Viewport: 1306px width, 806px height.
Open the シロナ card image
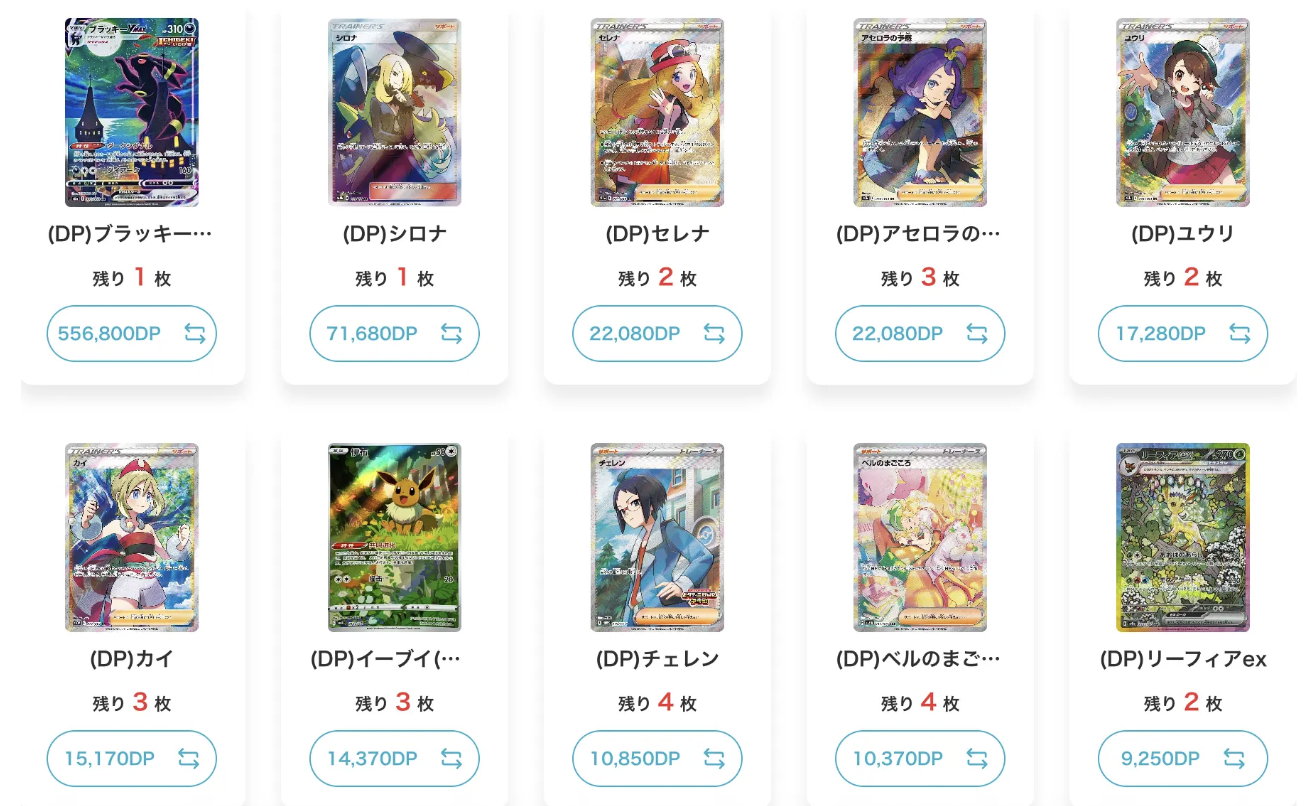click(x=395, y=112)
